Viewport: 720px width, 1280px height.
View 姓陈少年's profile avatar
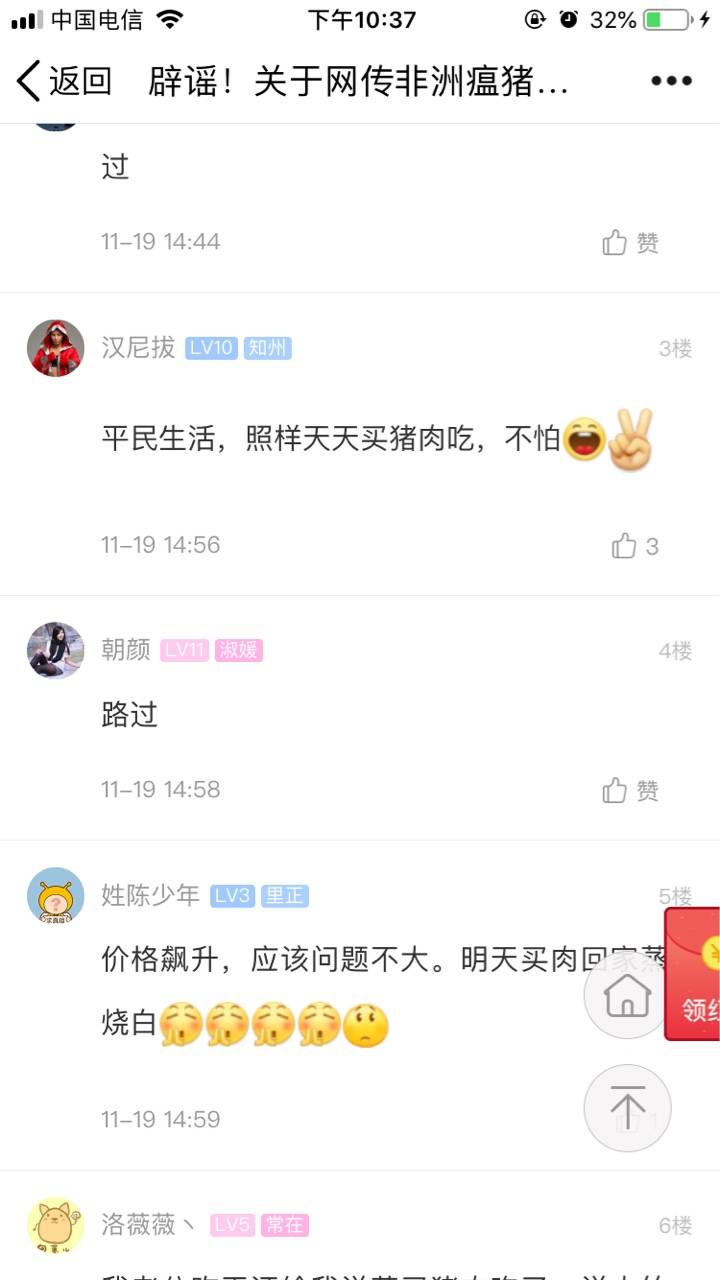point(56,896)
